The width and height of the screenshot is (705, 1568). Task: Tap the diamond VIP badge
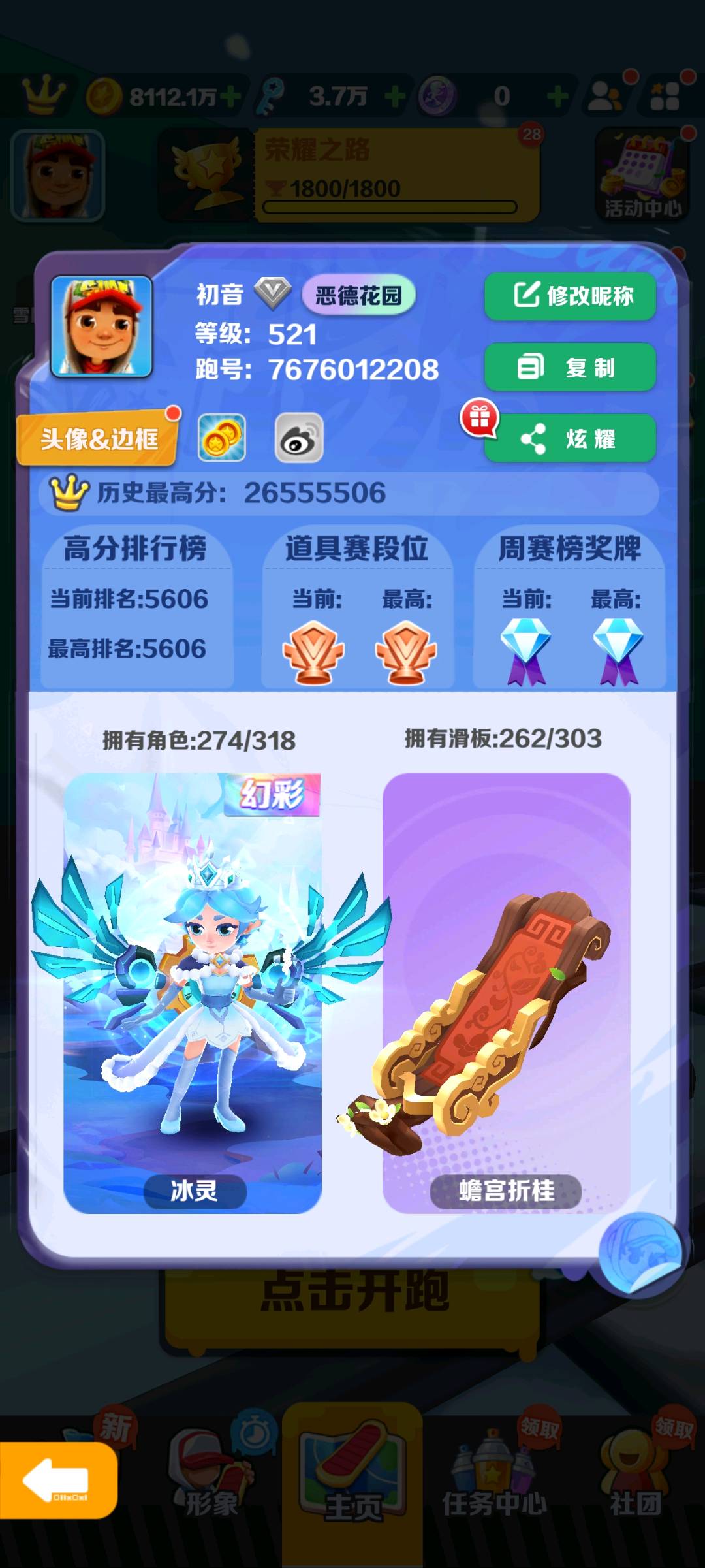point(272,294)
